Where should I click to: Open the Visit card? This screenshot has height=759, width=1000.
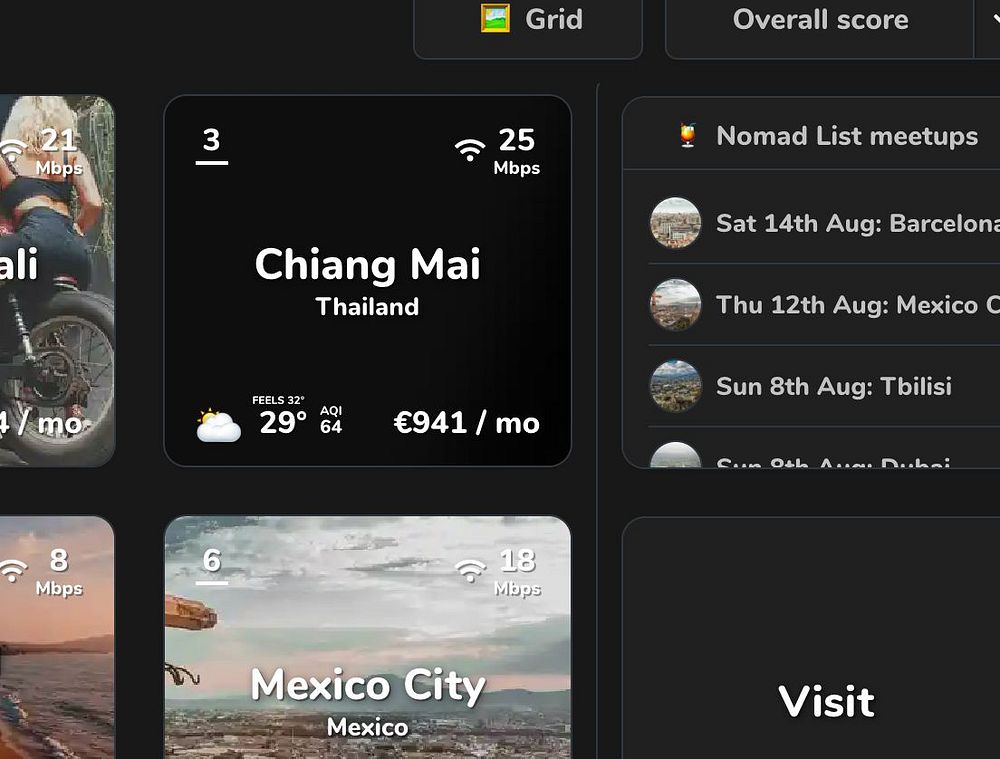click(826, 700)
